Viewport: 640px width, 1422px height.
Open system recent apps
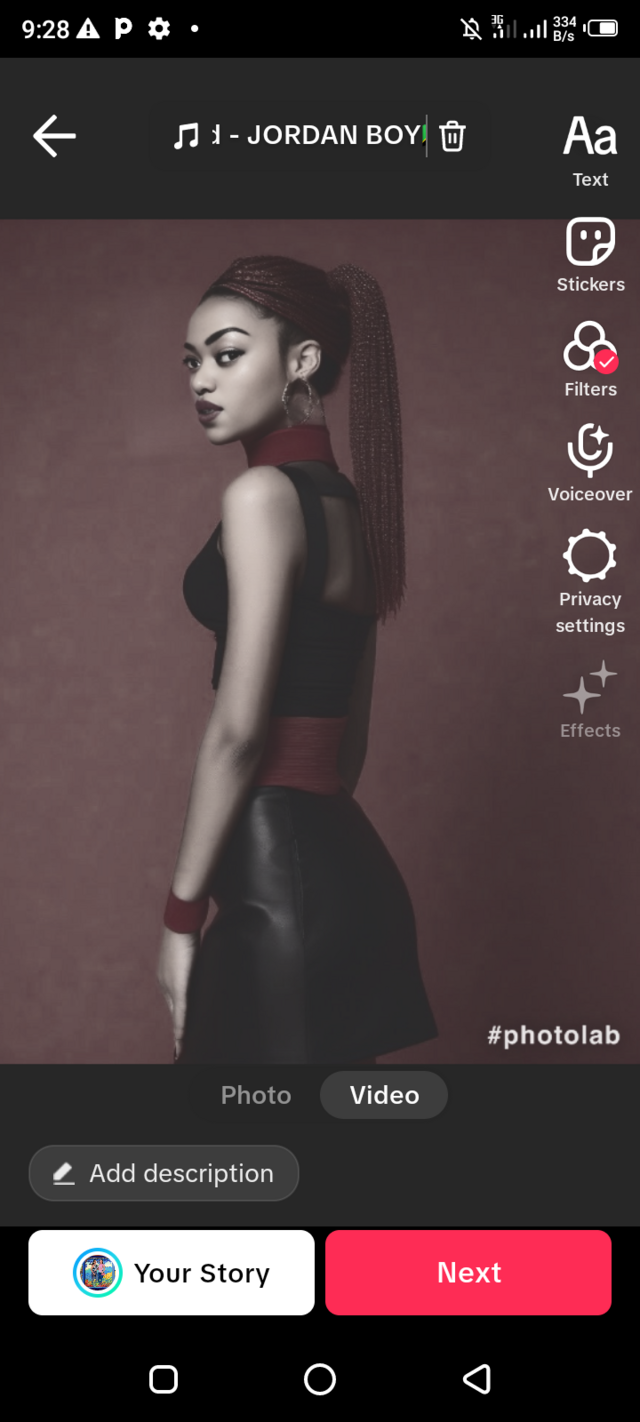pos(164,1379)
